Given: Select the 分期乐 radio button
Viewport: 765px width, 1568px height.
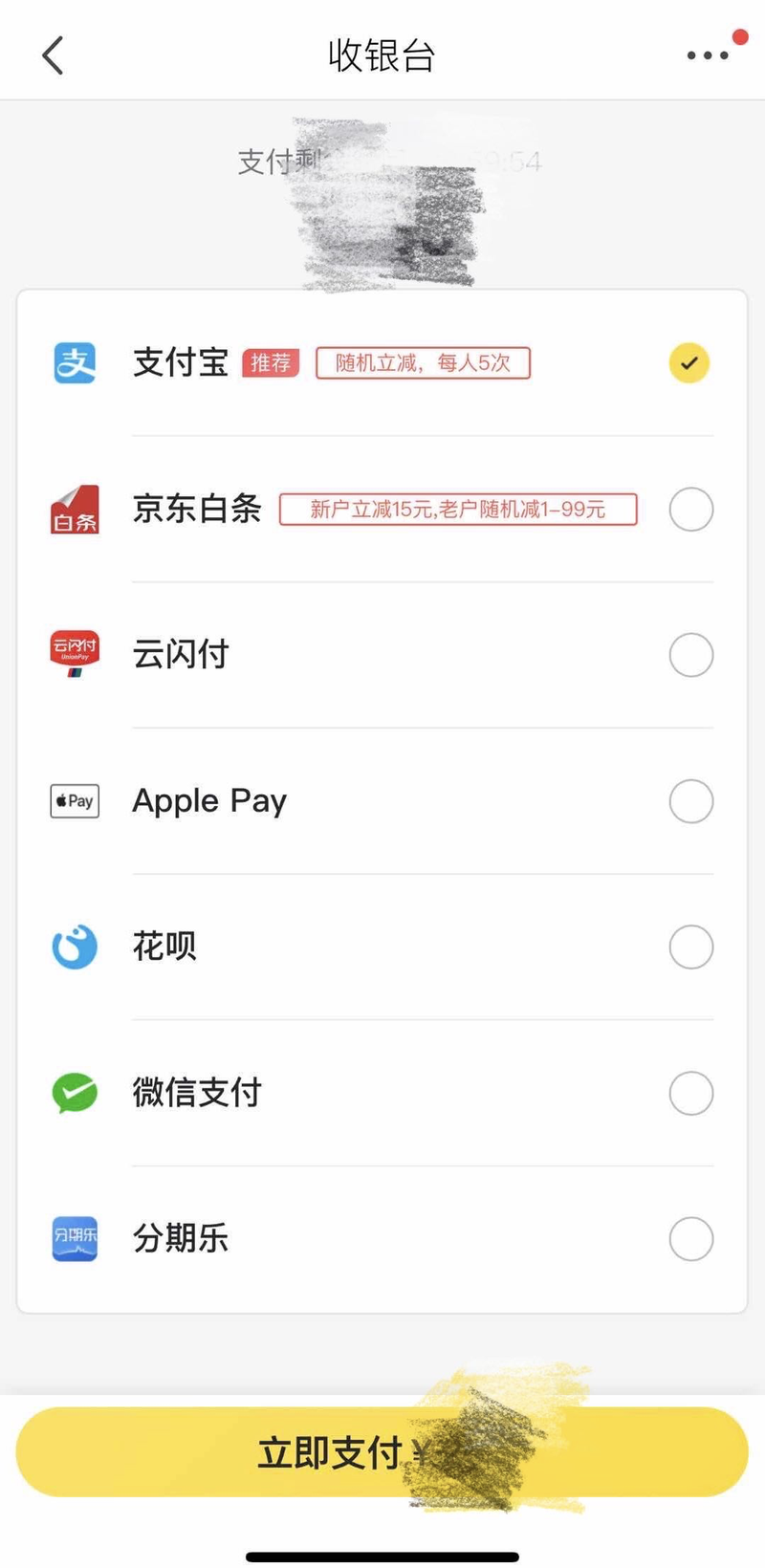Looking at the screenshot, I should click(690, 1238).
